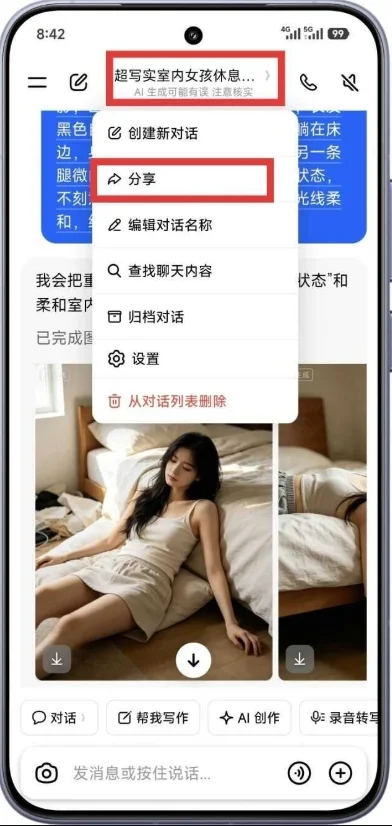Download the second generated image

click(x=300, y=659)
